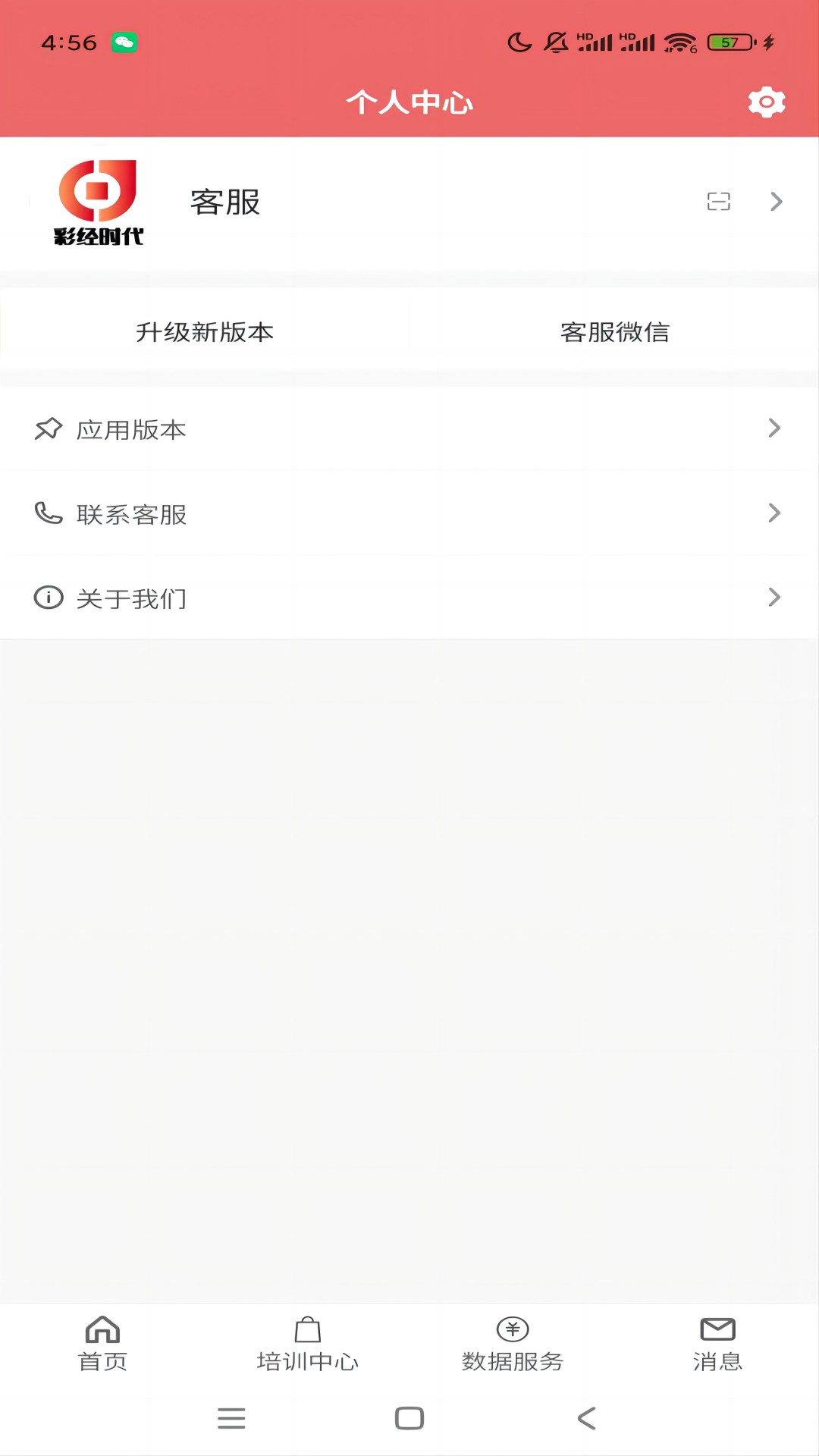Select the pin icon next to 应用版本
The height and width of the screenshot is (1456, 819).
(x=47, y=428)
